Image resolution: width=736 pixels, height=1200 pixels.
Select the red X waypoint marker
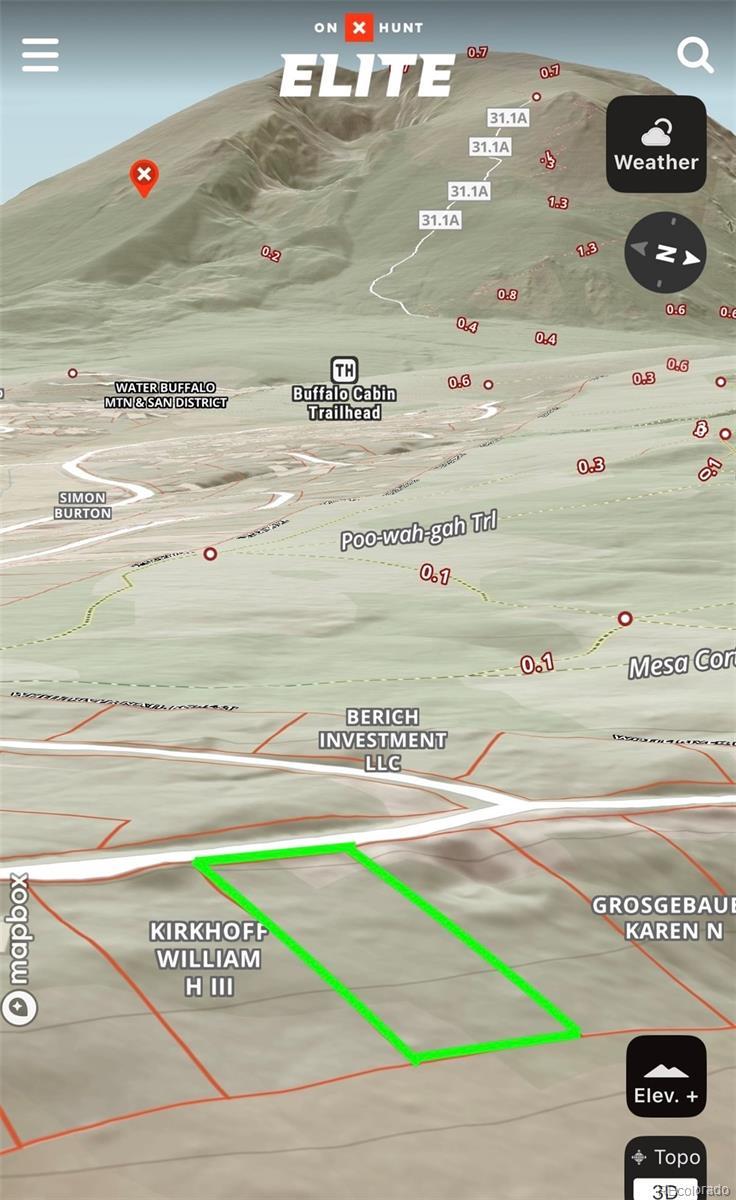(x=145, y=177)
